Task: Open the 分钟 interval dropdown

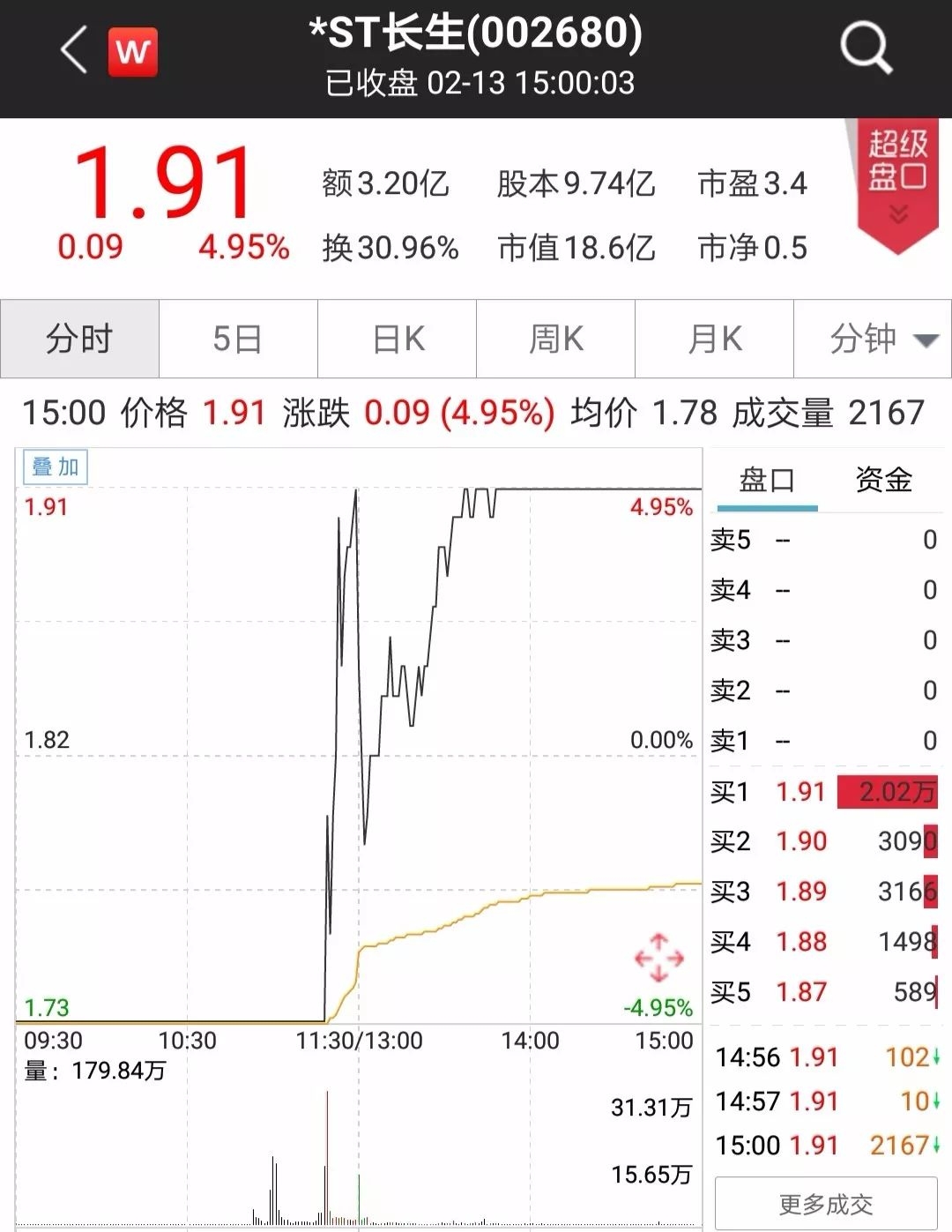Action: pyautogui.click(x=881, y=339)
